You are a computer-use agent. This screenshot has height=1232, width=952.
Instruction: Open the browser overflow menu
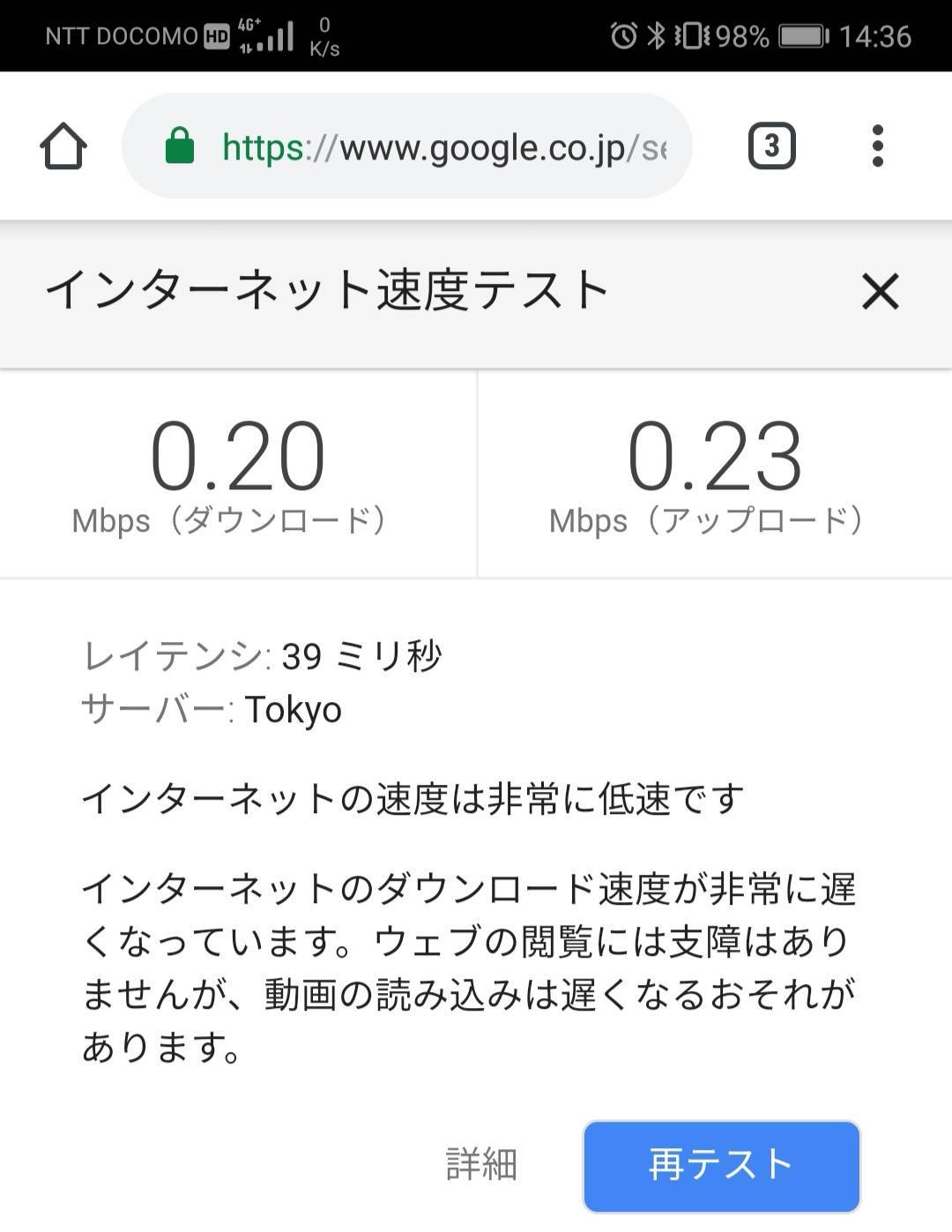coord(877,146)
